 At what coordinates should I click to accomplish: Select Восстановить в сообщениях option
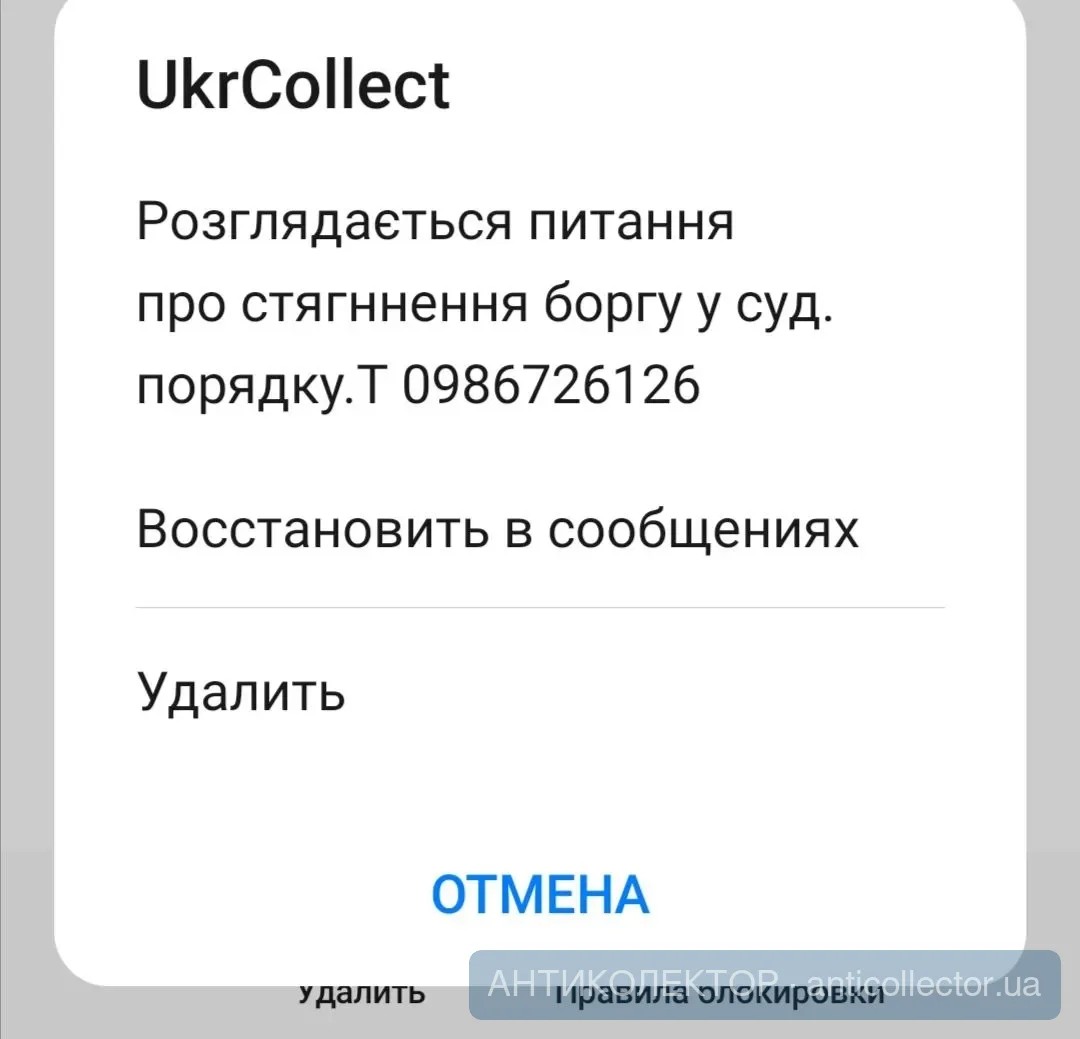(x=497, y=529)
